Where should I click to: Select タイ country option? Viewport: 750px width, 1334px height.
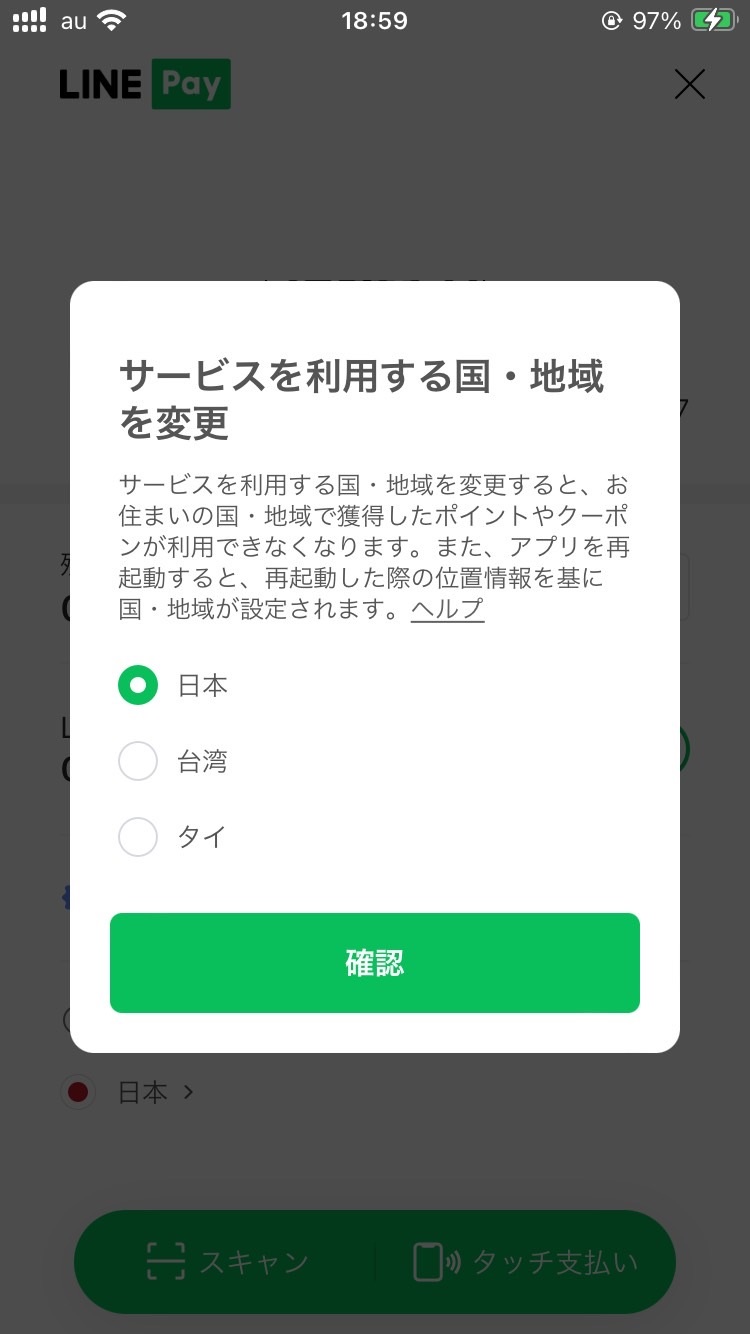138,837
